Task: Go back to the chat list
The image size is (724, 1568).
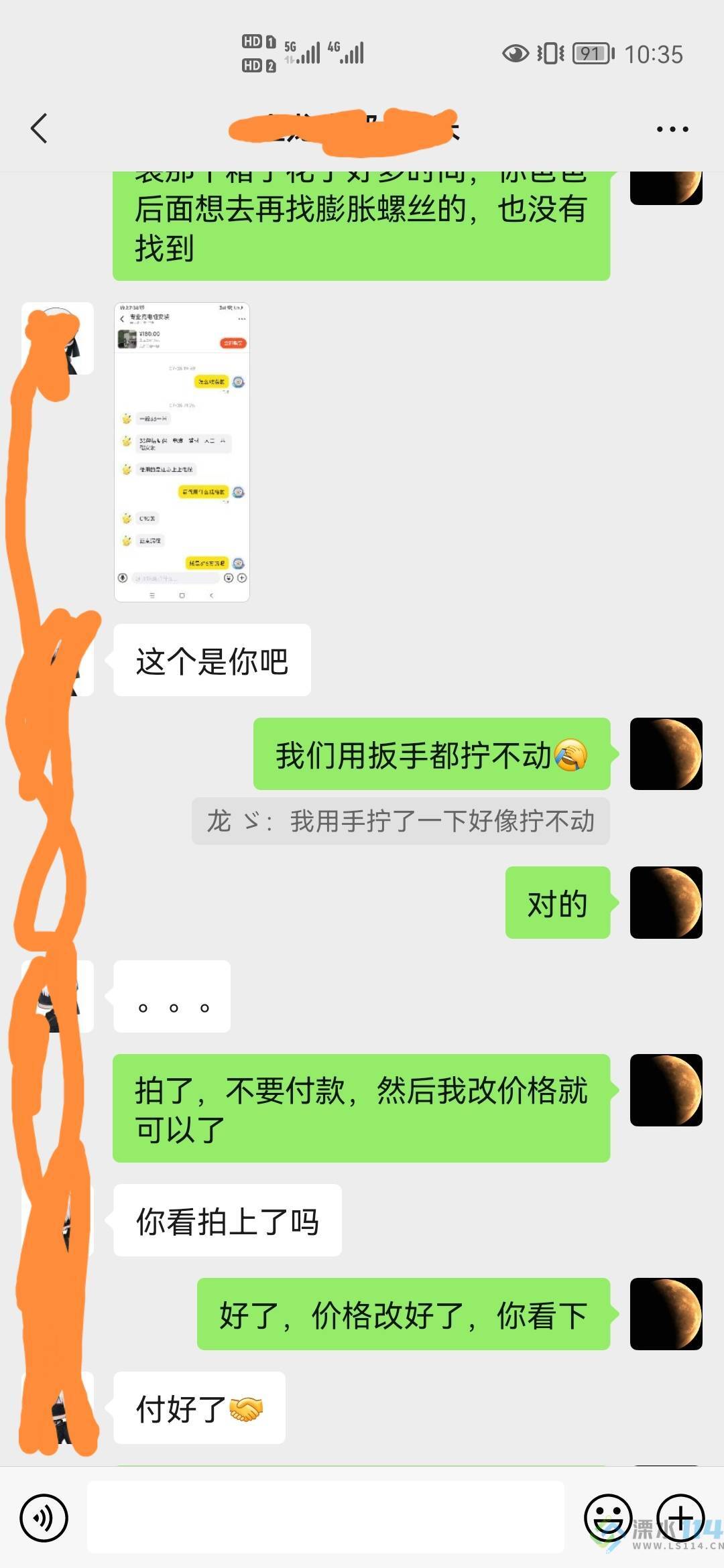Action: [39, 128]
